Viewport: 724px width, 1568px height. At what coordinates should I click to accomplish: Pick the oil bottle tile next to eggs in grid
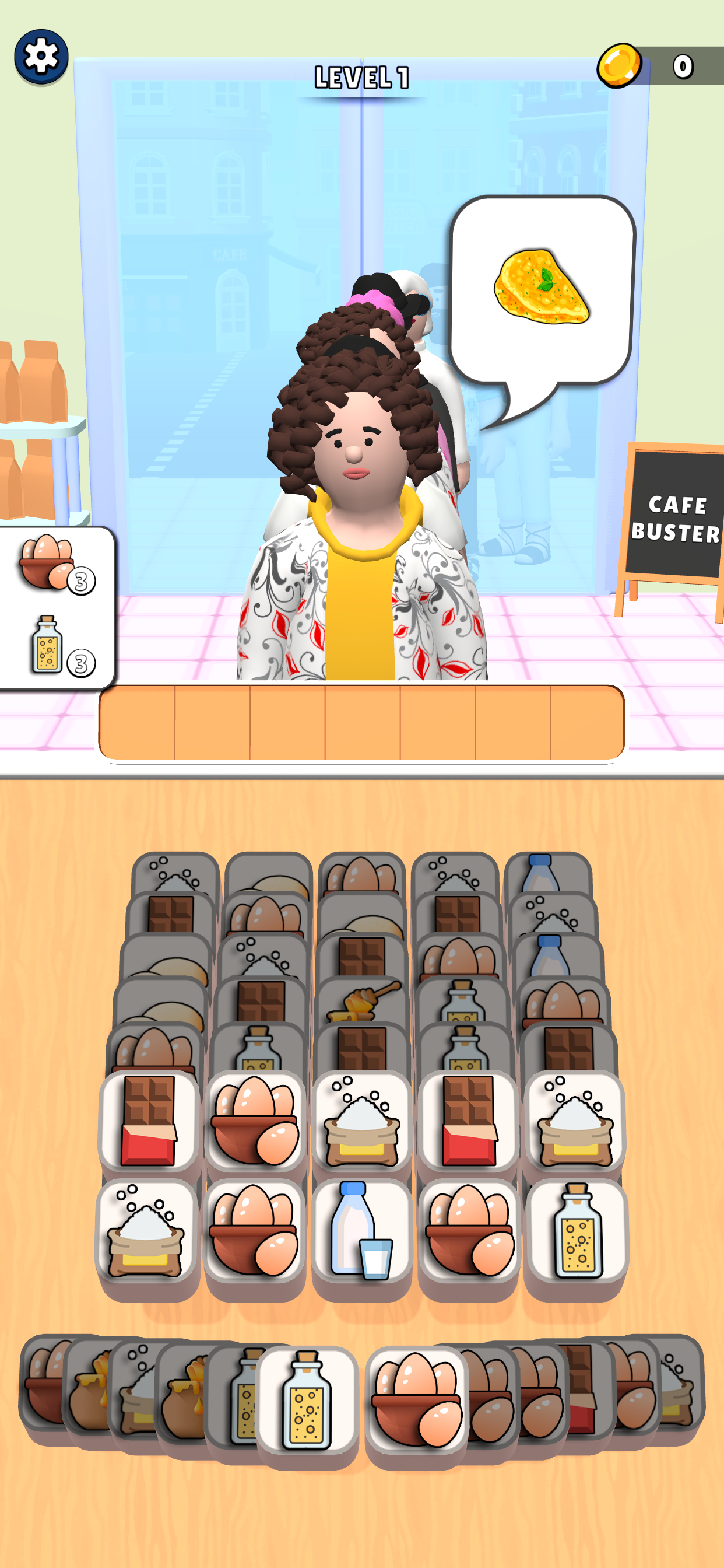pos(576,1230)
